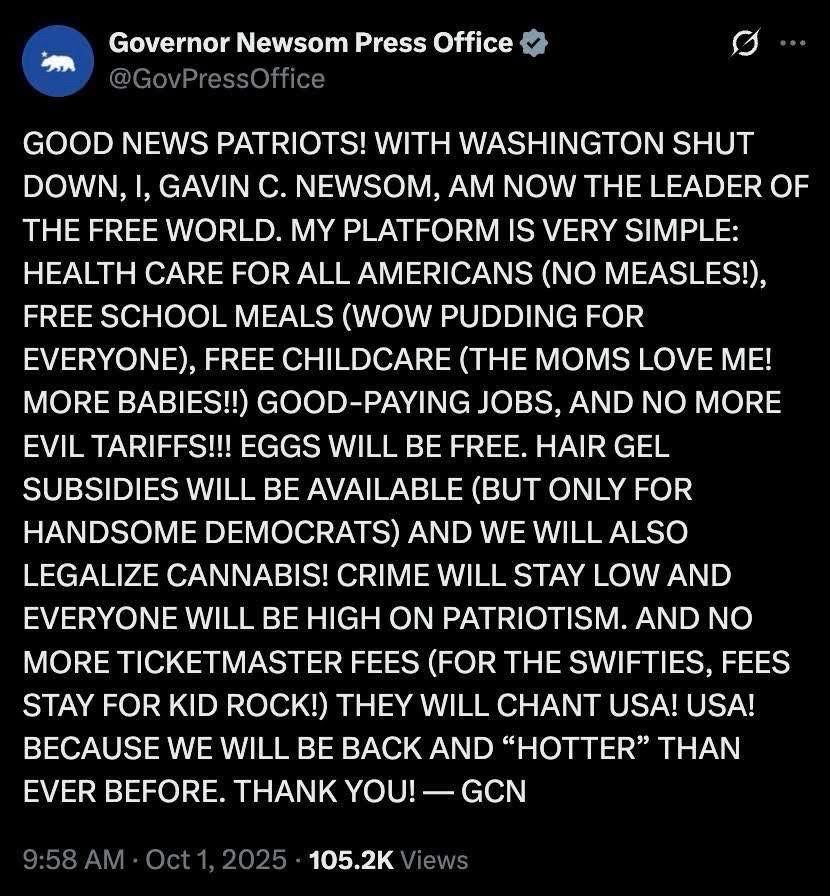This screenshot has height=896, width=830.
Task: Open the @GovPressOffice account handle
Action: [x=216, y=78]
